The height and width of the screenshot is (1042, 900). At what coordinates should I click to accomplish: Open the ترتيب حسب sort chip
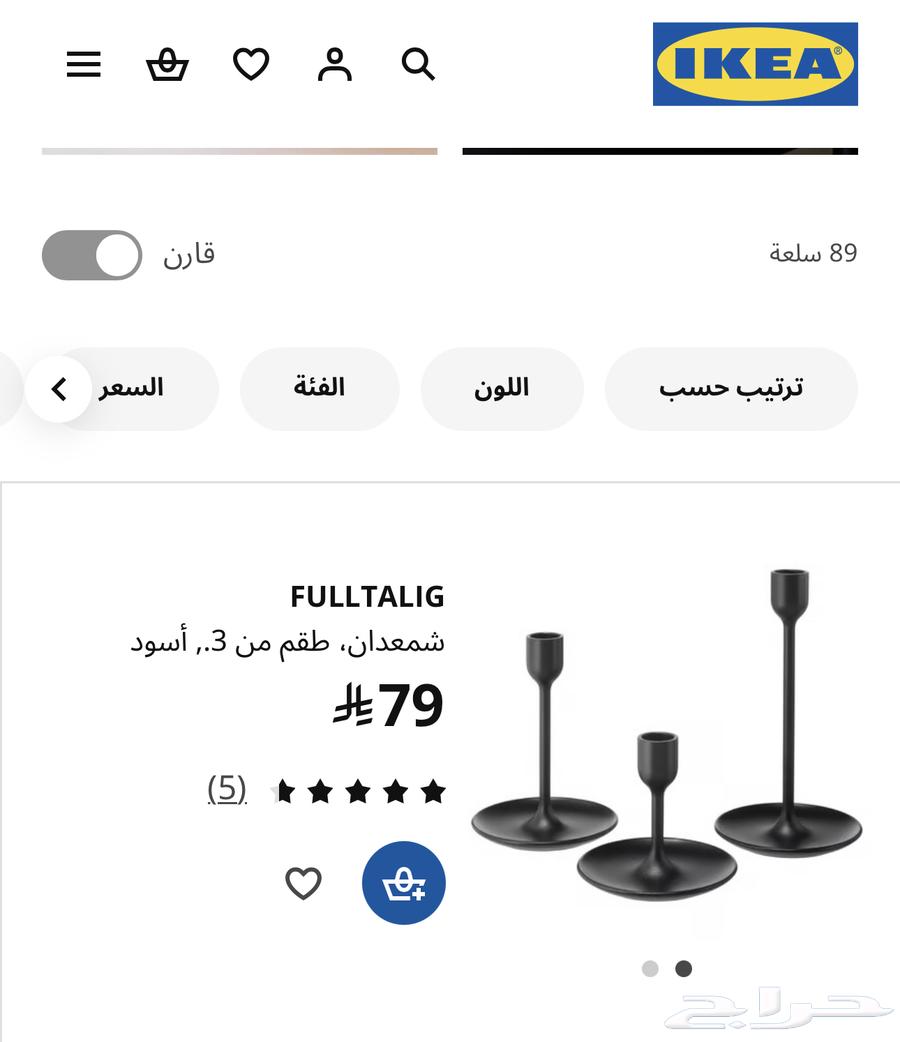[731, 388]
